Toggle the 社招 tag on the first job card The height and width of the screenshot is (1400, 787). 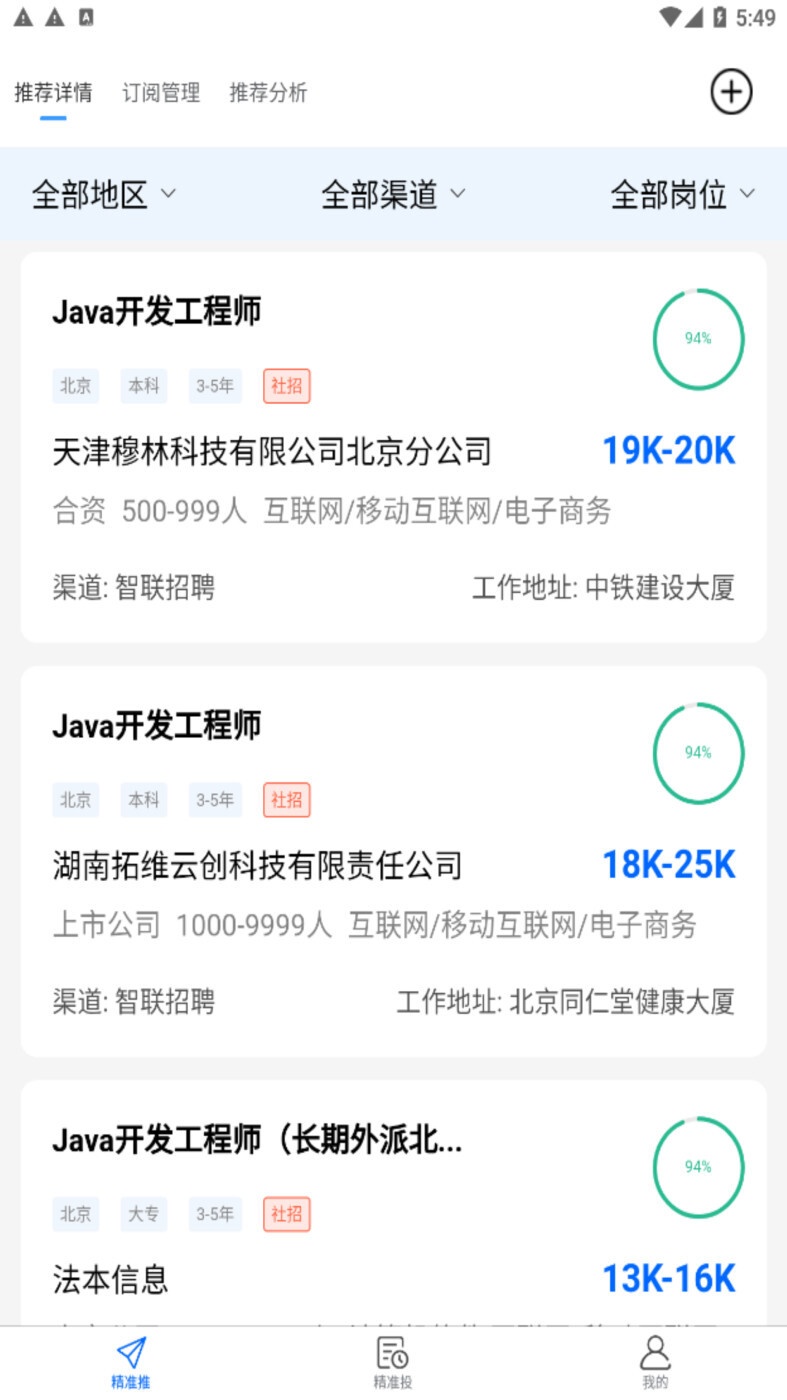[x=286, y=386]
